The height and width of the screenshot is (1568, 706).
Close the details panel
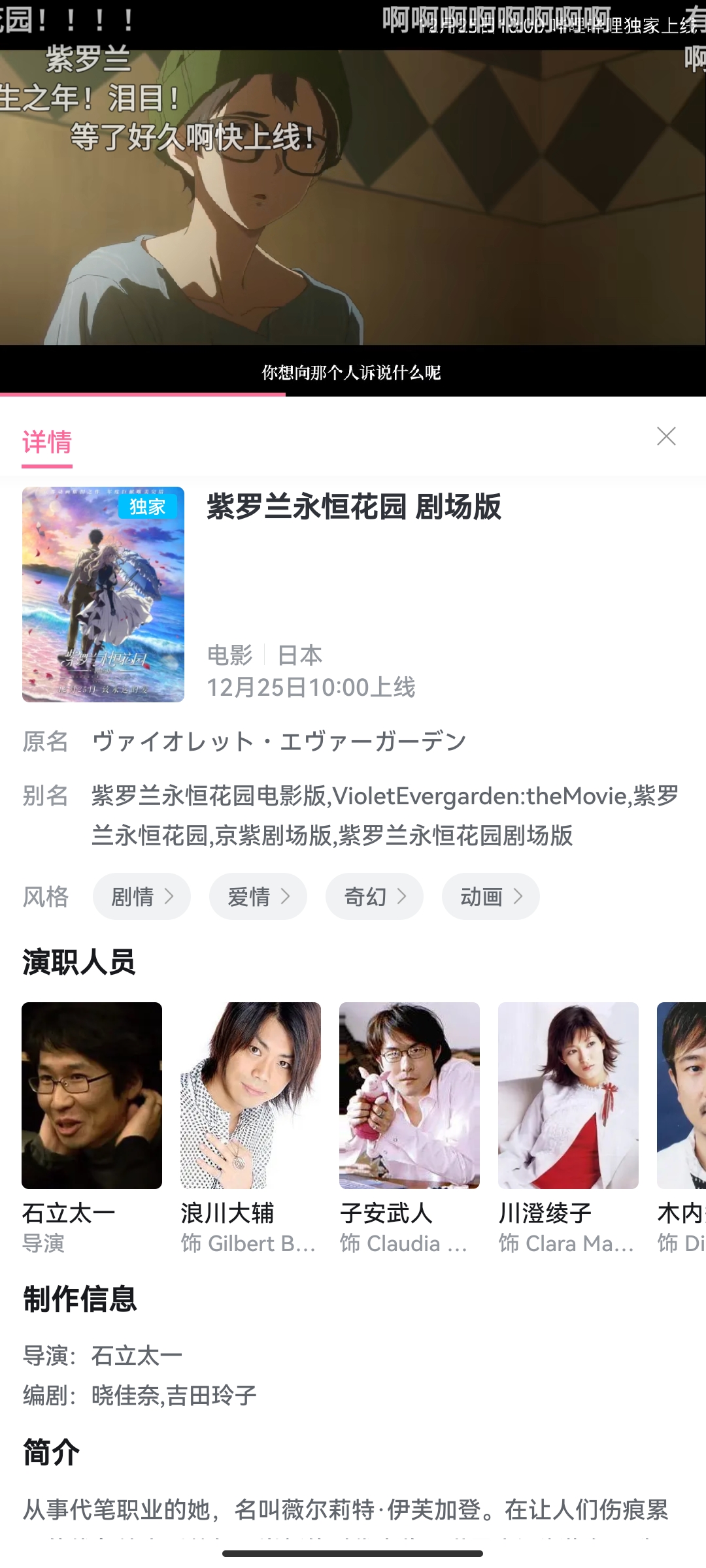[x=666, y=436]
